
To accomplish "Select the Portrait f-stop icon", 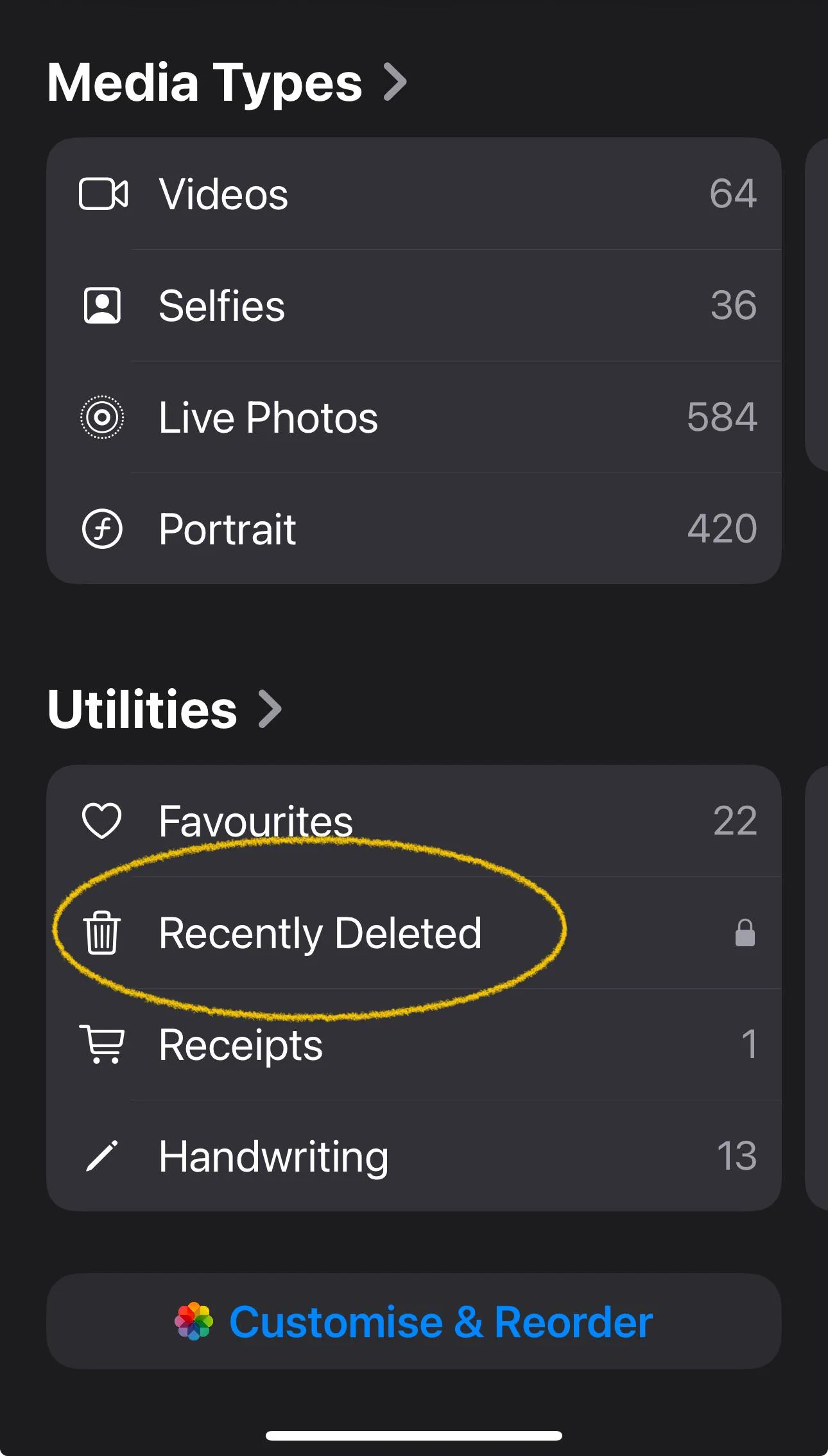I will (x=103, y=528).
